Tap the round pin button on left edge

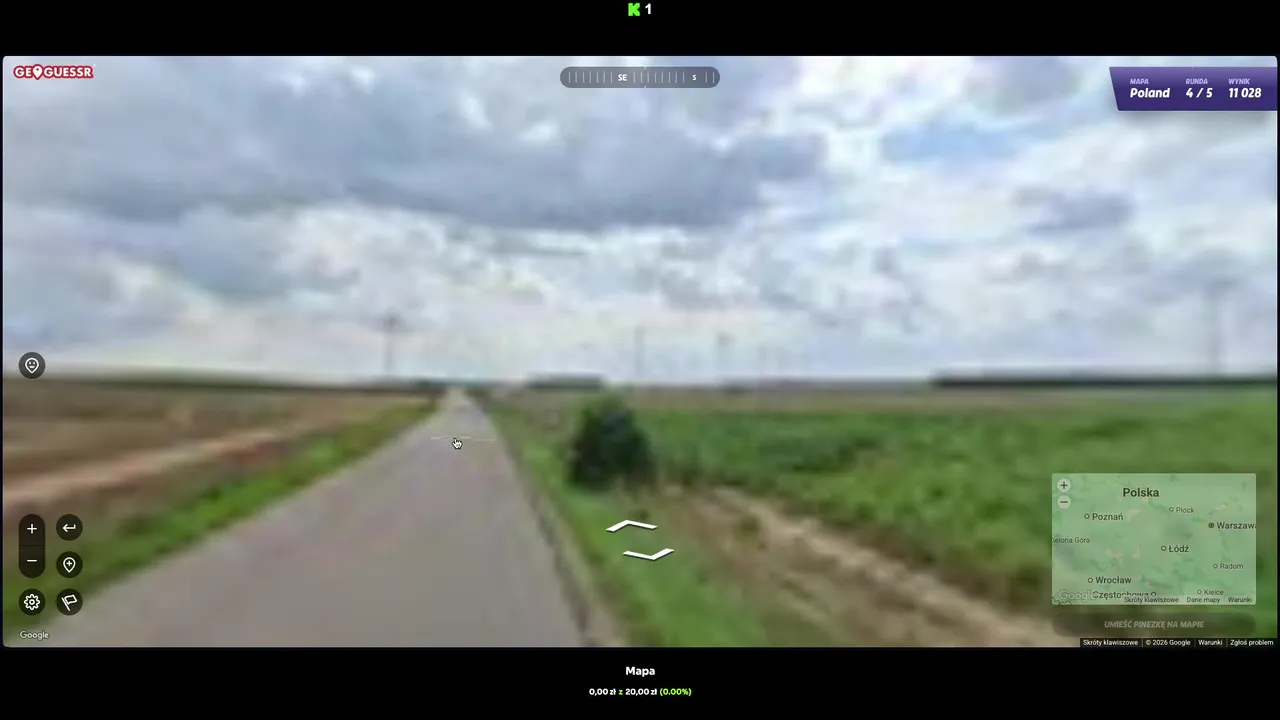point(32,366)
